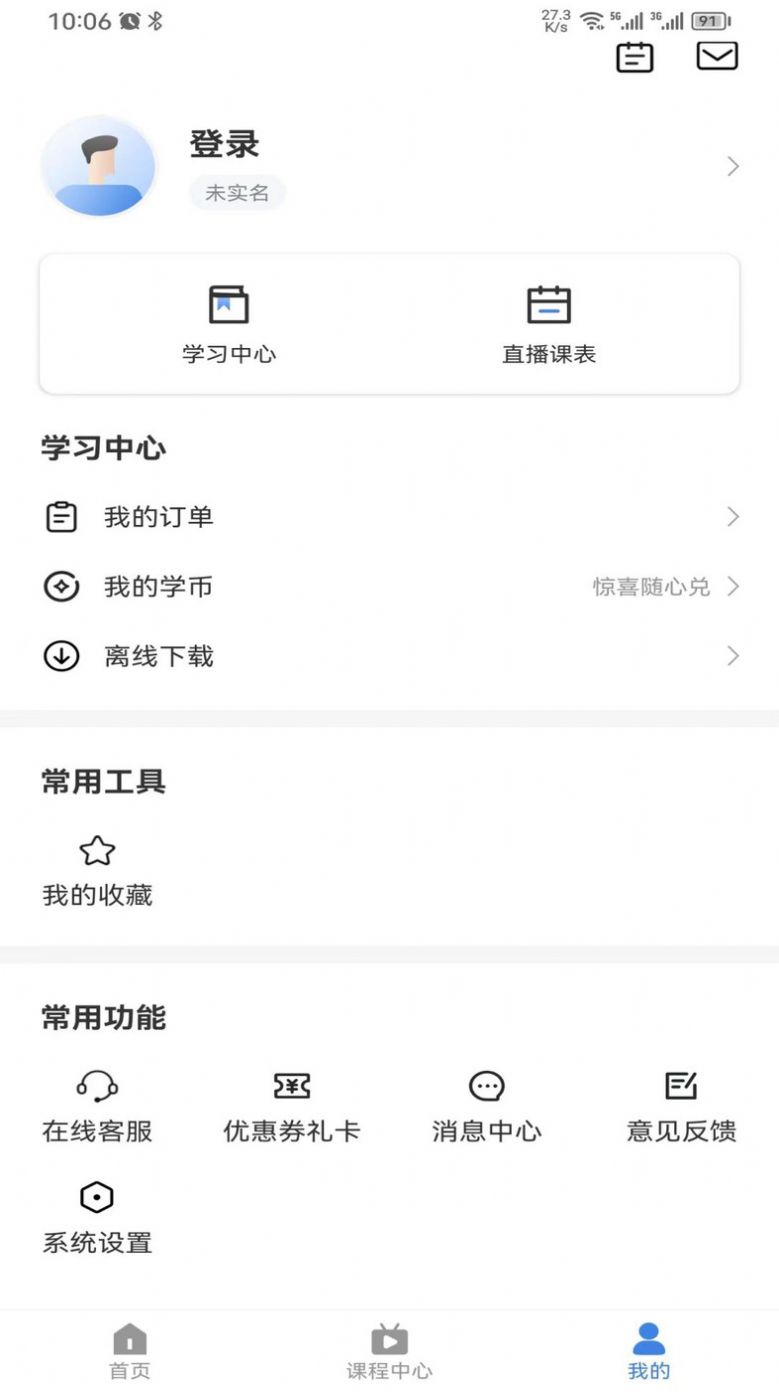Screen dimensions: 779x1392
Task: Open the 消息中心 chat bubble icon
Action: (487, 1085)
